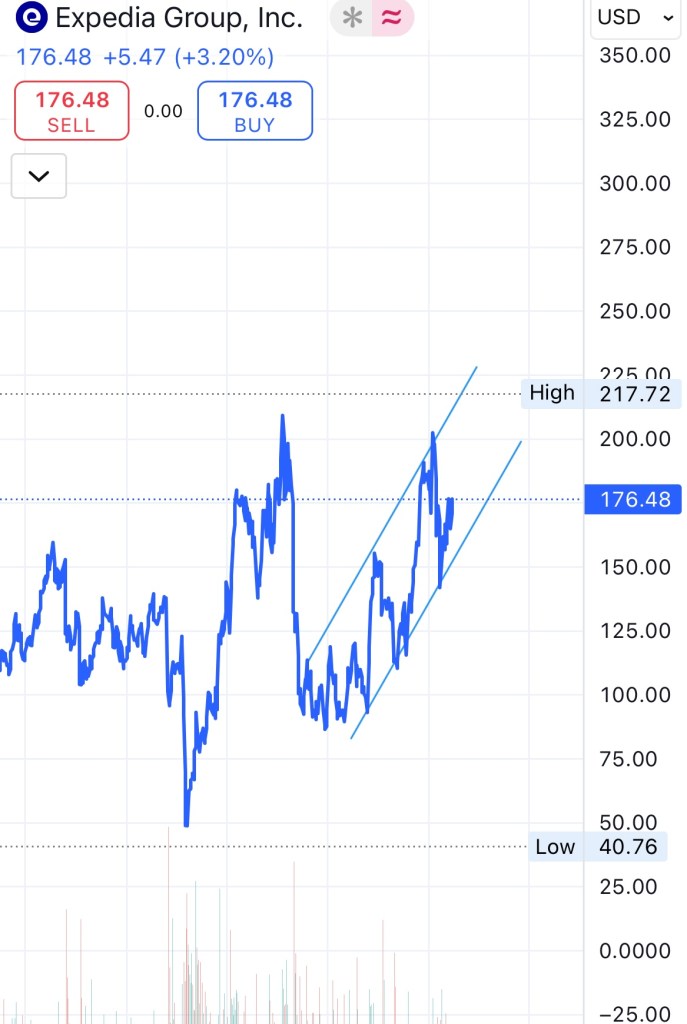
Task: Open the USD currency dropdown
Action: [635, 17]
